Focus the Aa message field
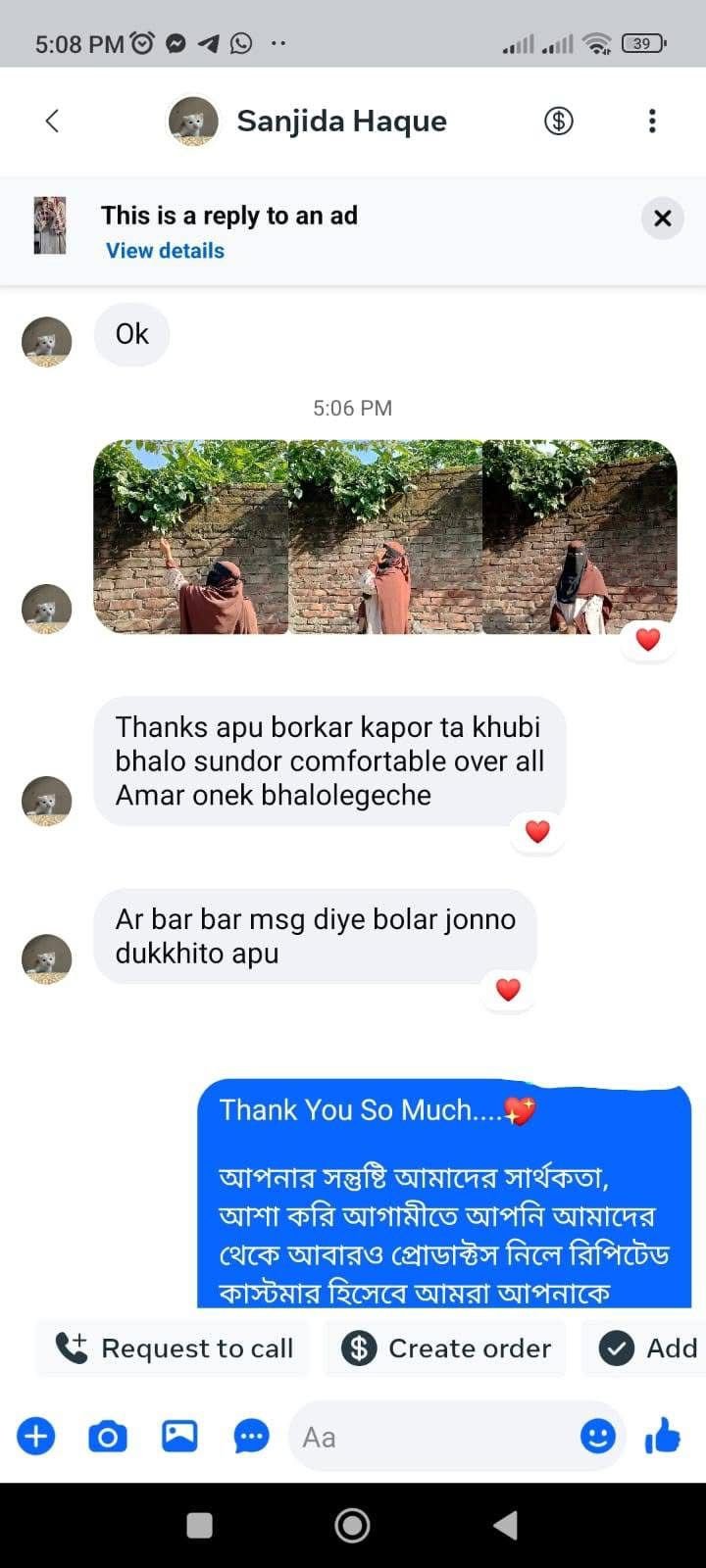 (431, 1437)
